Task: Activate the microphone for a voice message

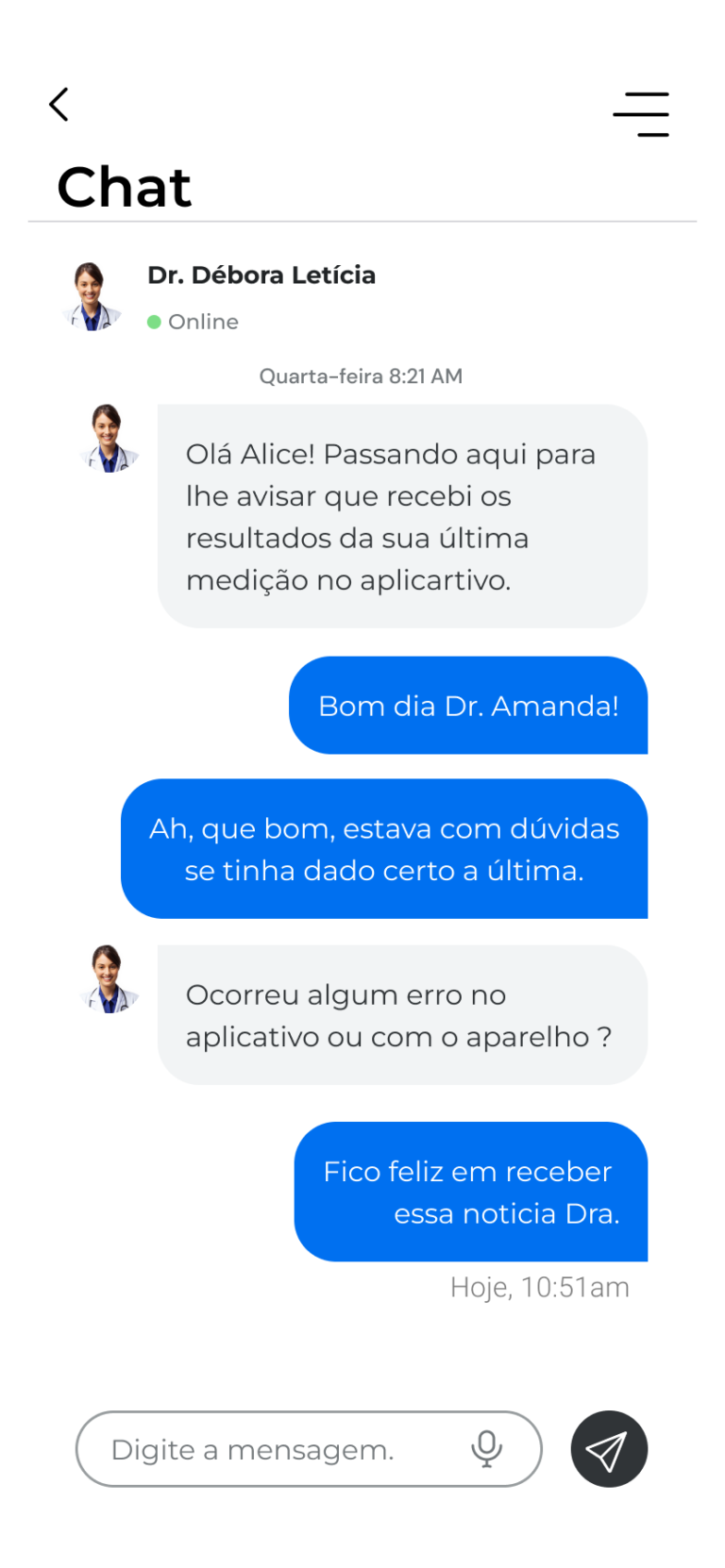Action: pyautogui.click(x=487, y=1449)
